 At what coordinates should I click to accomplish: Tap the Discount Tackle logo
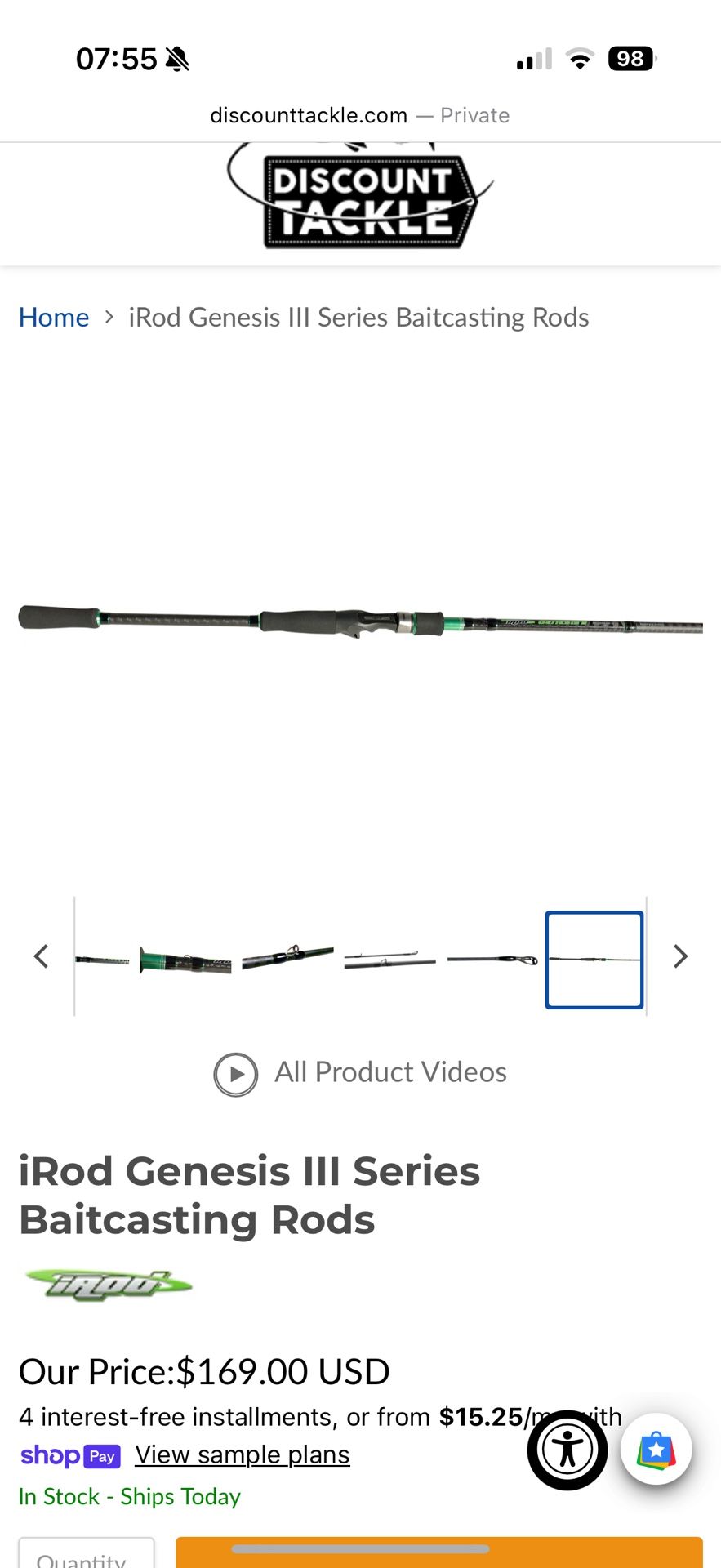point(363,198)
